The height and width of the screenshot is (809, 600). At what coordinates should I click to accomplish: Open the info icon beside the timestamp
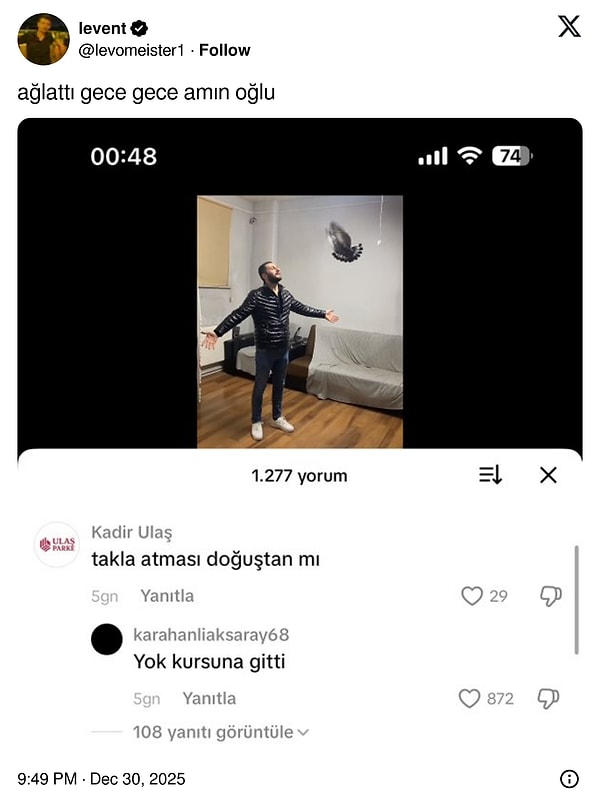[569, 779]
